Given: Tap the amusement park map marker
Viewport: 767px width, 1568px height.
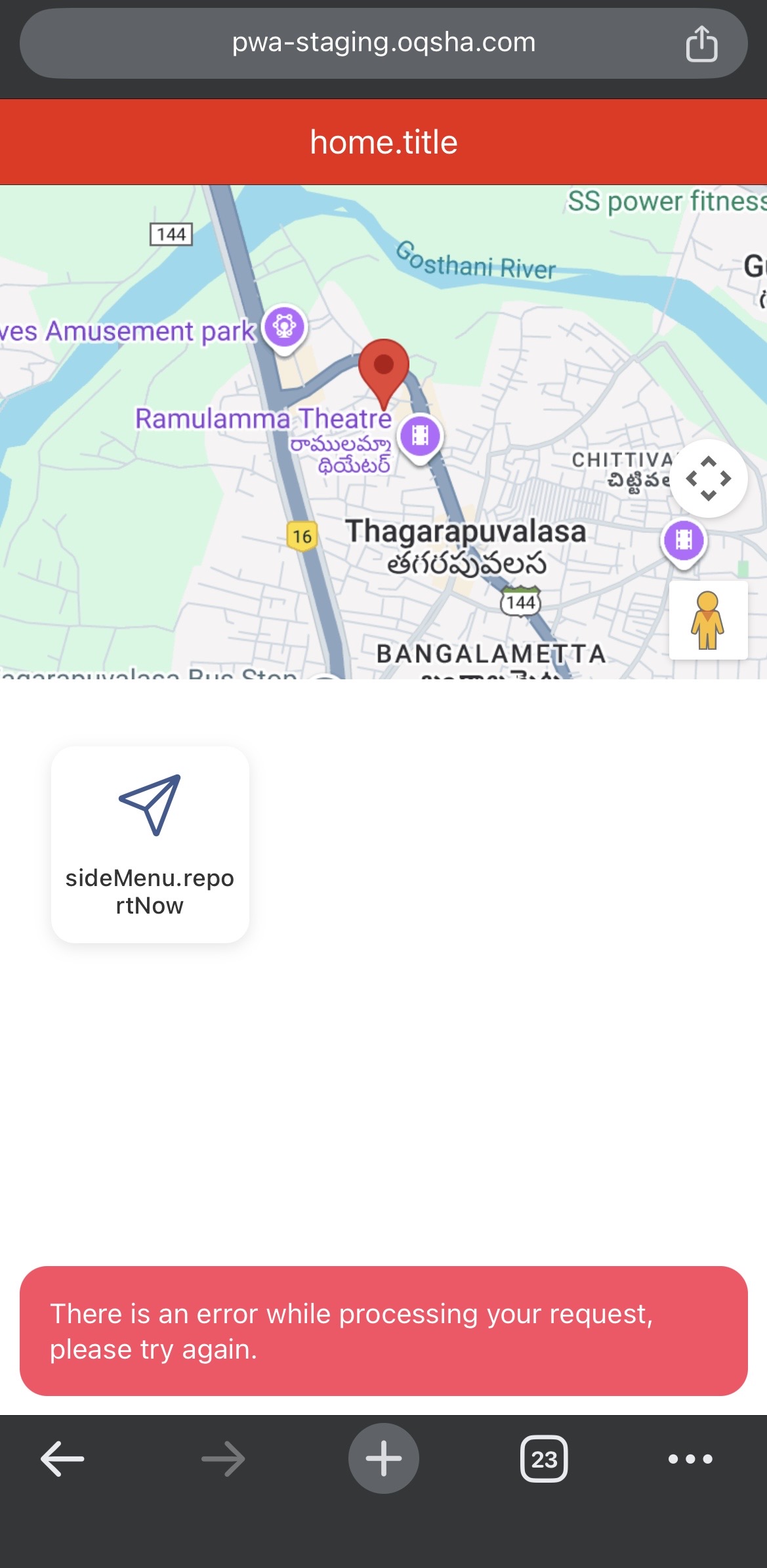Looking at the screenshot, I should pyautogui.click(x=284, y=326).
